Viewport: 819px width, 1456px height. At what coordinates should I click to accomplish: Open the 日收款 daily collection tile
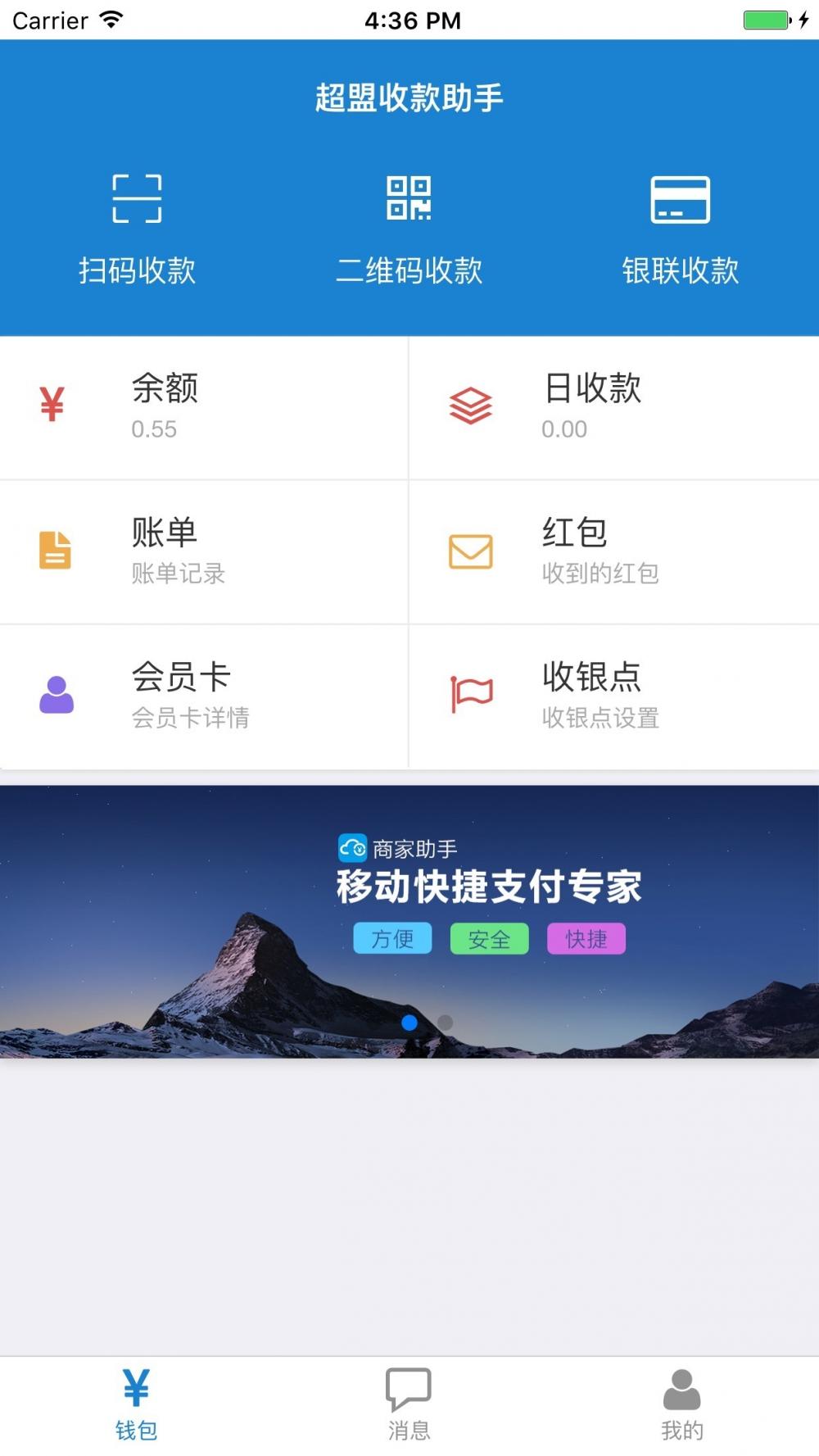(614, 407)
